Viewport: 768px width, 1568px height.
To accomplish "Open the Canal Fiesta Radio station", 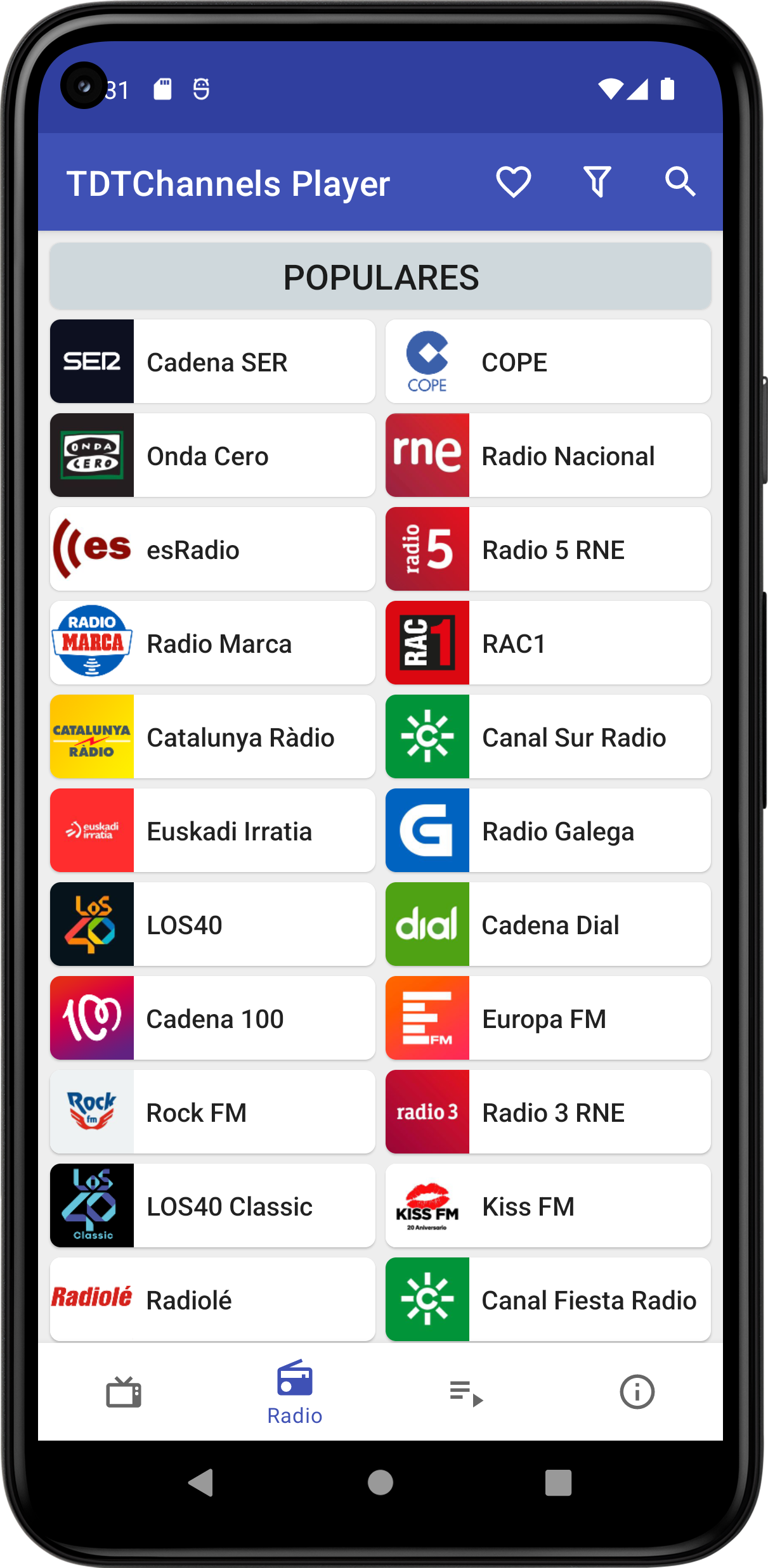I will click(x=547, y=1299).
